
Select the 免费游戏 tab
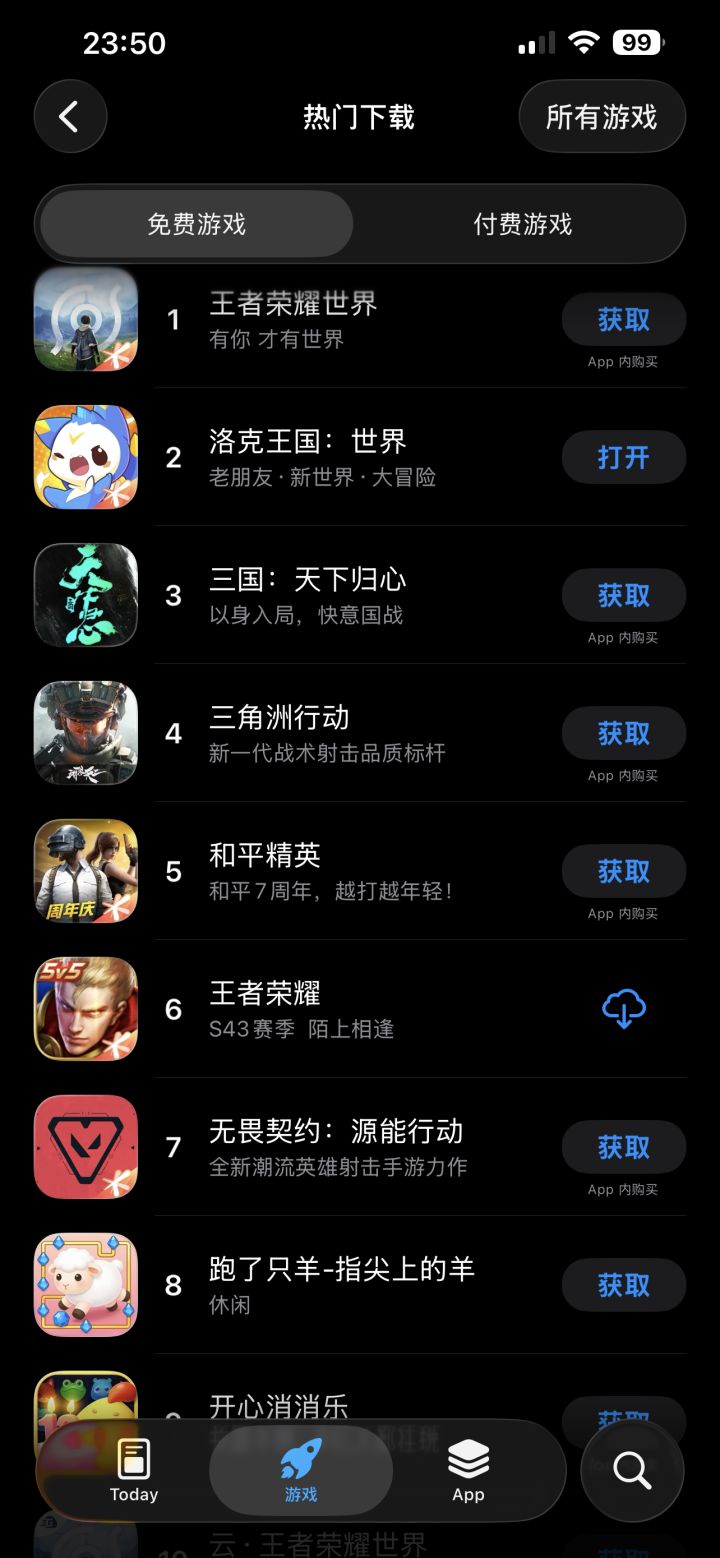(x=194, y=225)
